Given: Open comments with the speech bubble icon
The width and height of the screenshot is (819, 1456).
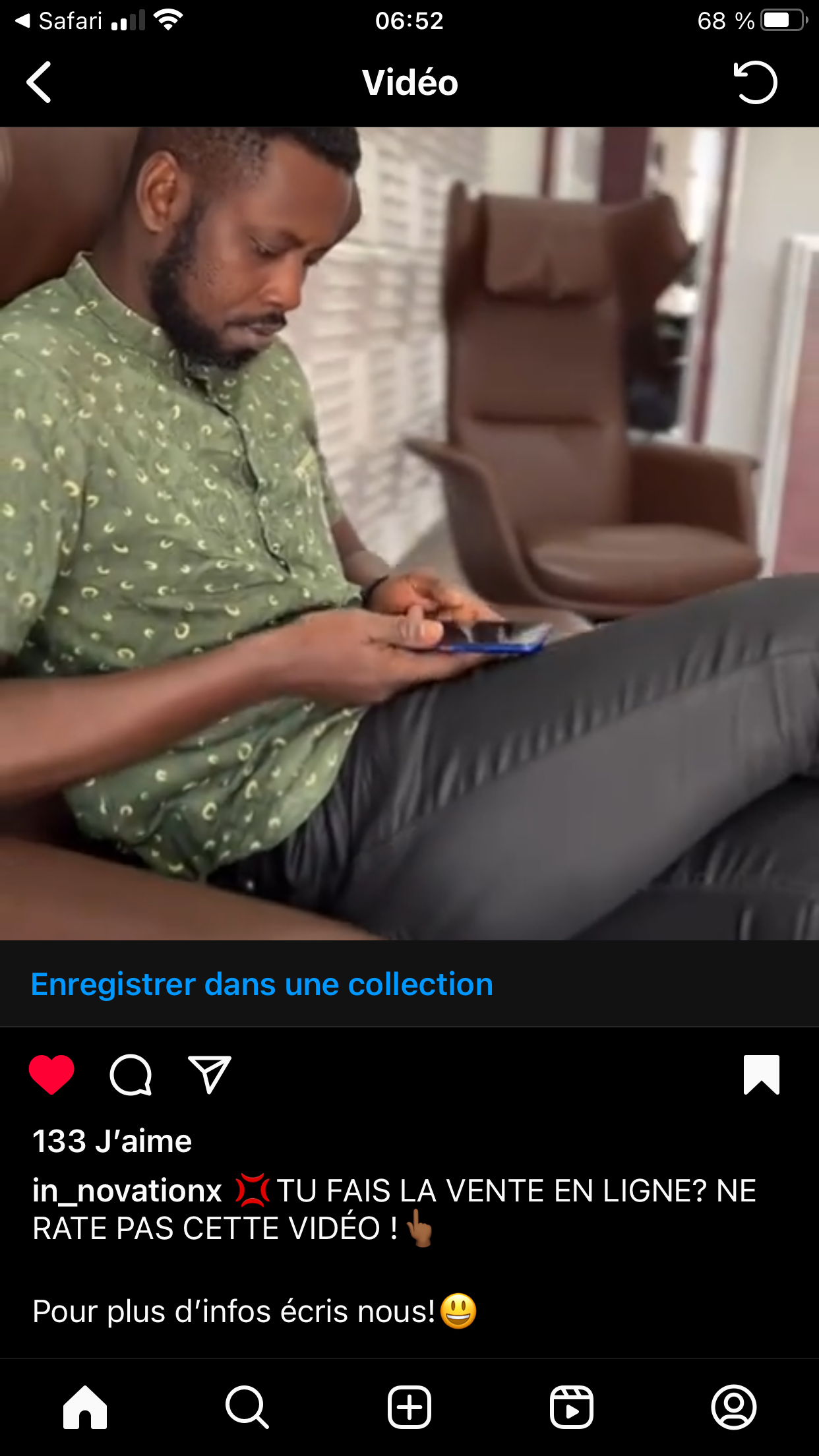Looking at the screenshot, I should click(131, 1075).
